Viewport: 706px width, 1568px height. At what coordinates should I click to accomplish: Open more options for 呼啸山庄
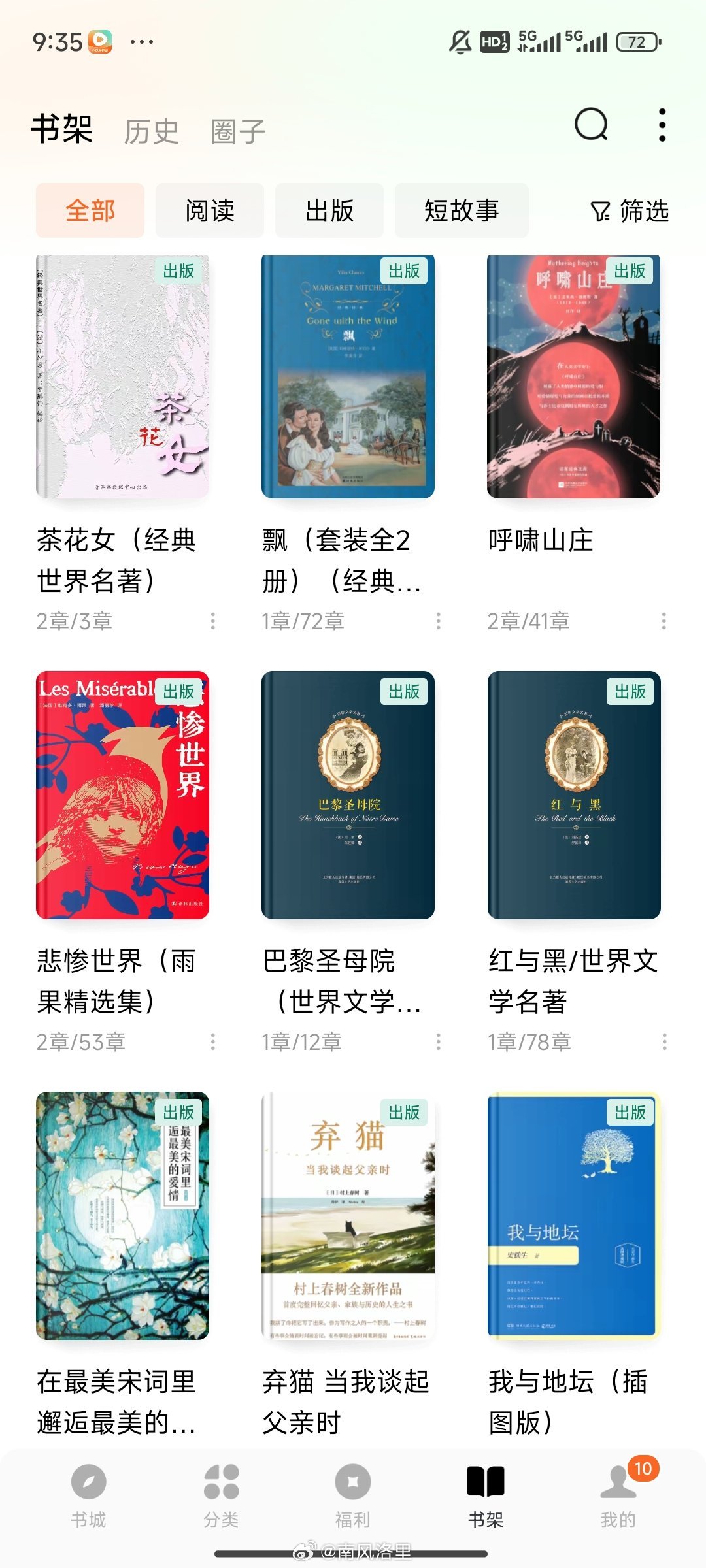664,621
